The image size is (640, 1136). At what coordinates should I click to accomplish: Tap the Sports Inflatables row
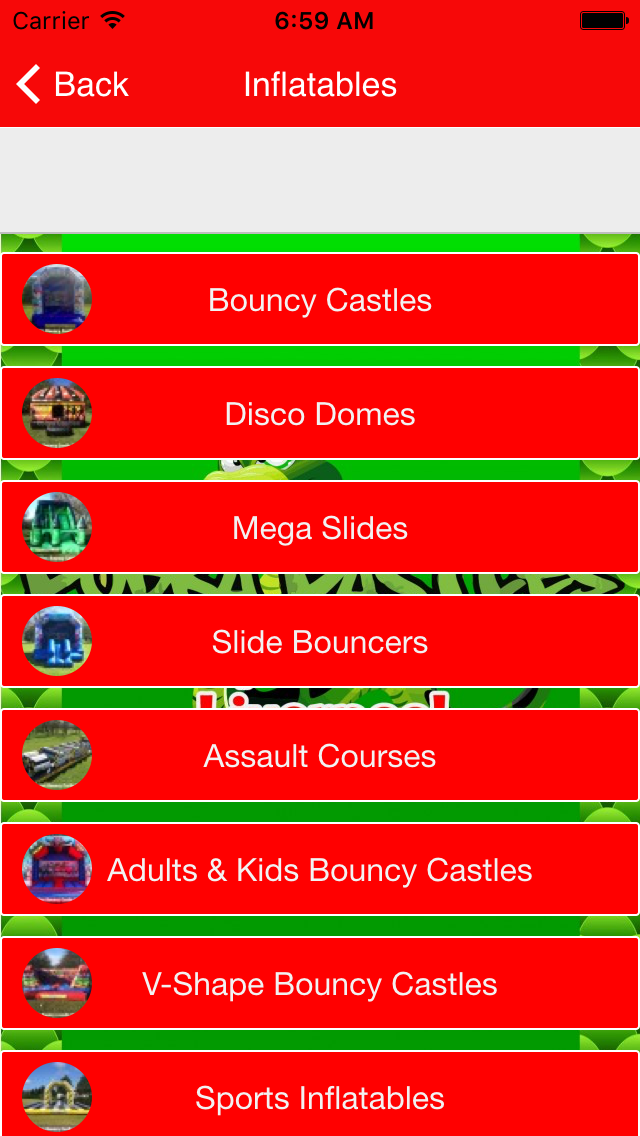320,1096
